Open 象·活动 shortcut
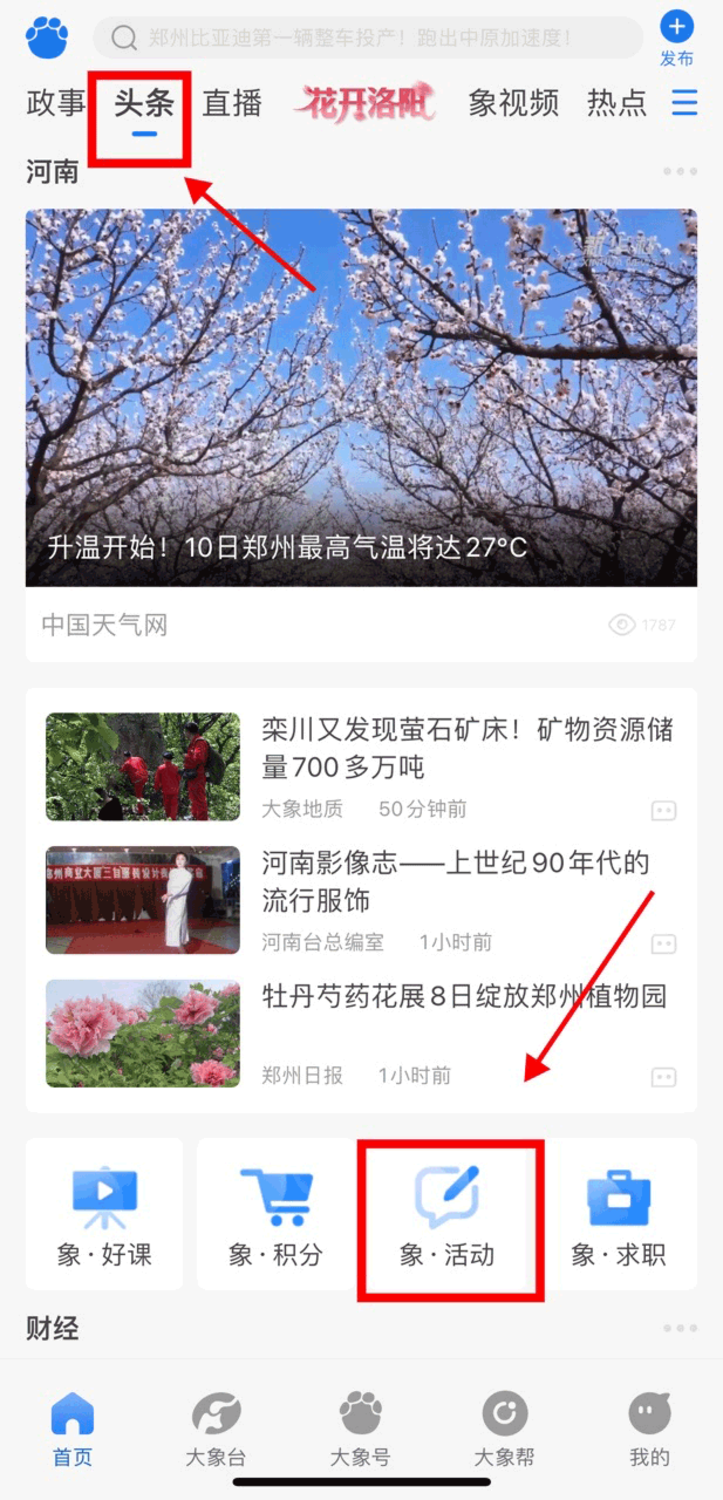723x1500 pixels. [448, 1213]
